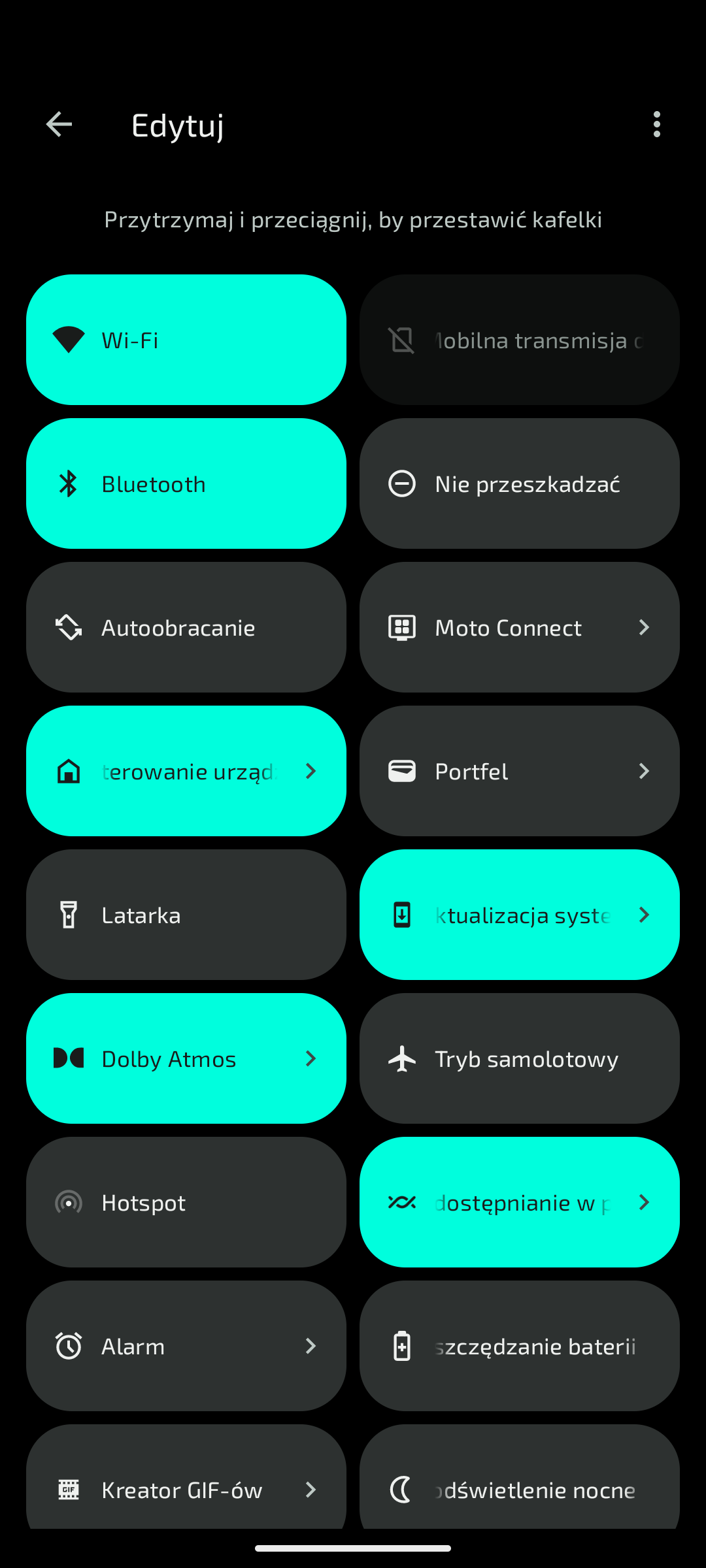The width and height of the screenshot is (706, 1568).
Task: Select the system update (Aktualizacja) tile
Action: pyautogui.click(x=520, y=915)
